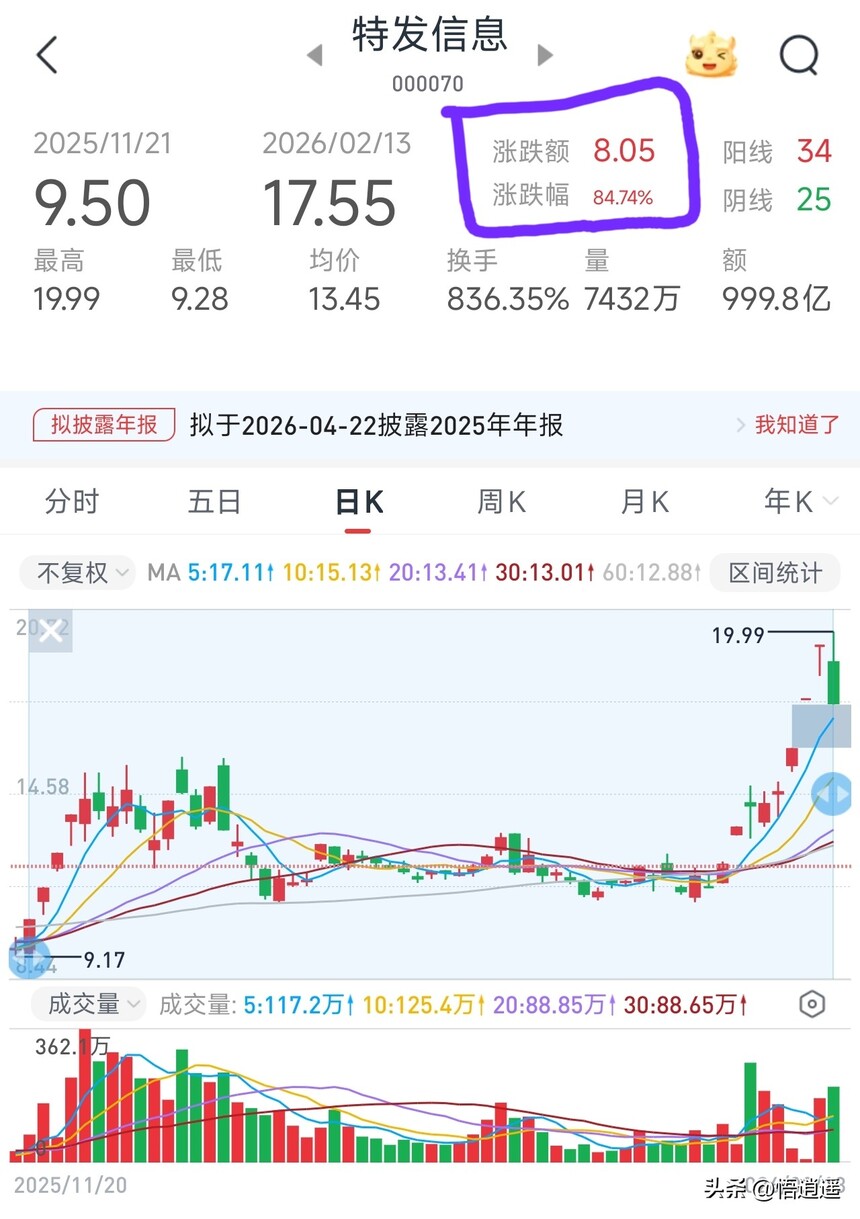Image resolution: width=860 pixels, height=1219 pixels.
Task: Open the indicator settings hexagon icon
Action: pyautogui.click(x=812, y=1005)
